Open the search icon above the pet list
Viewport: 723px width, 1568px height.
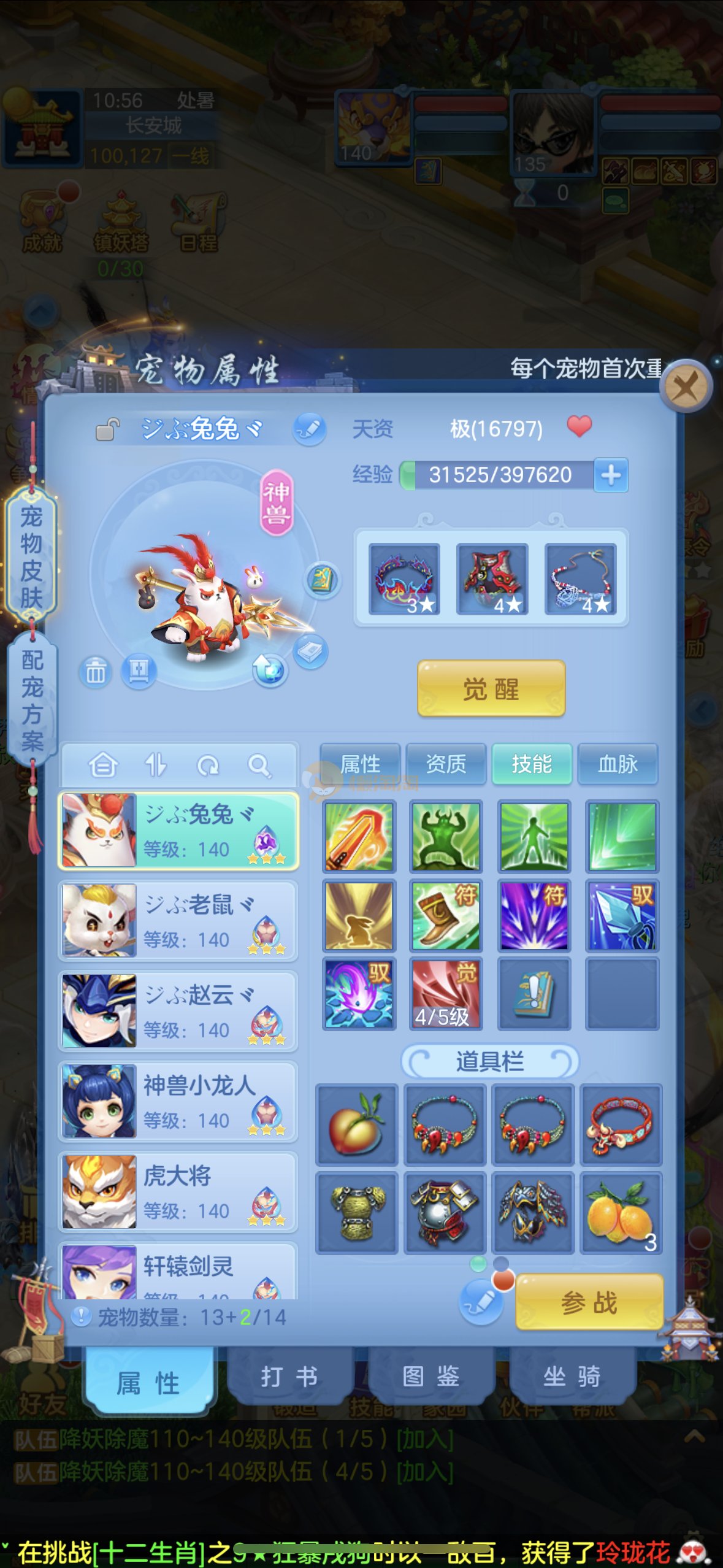pyautogui.click(x=259, y=765)
